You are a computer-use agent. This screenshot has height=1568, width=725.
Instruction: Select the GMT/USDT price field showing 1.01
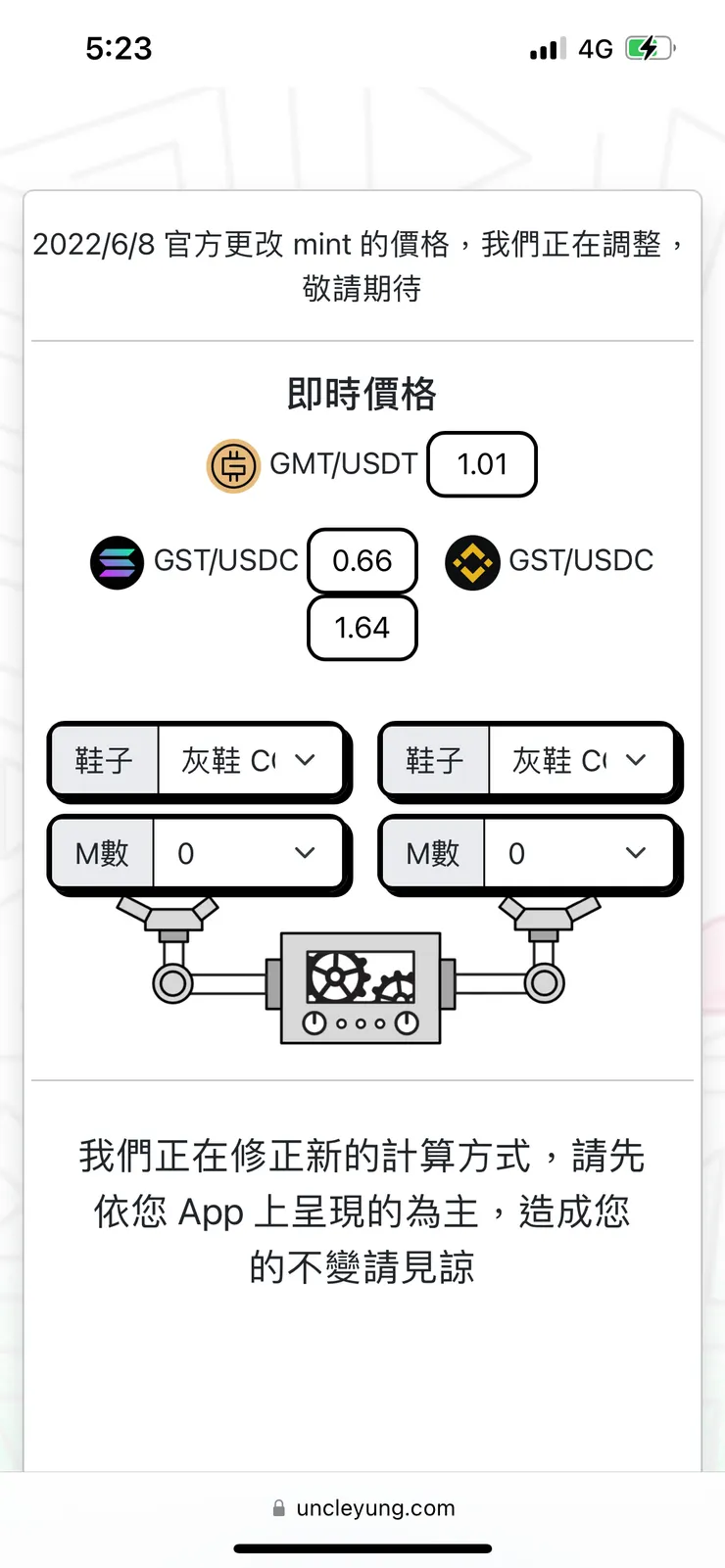481,464
